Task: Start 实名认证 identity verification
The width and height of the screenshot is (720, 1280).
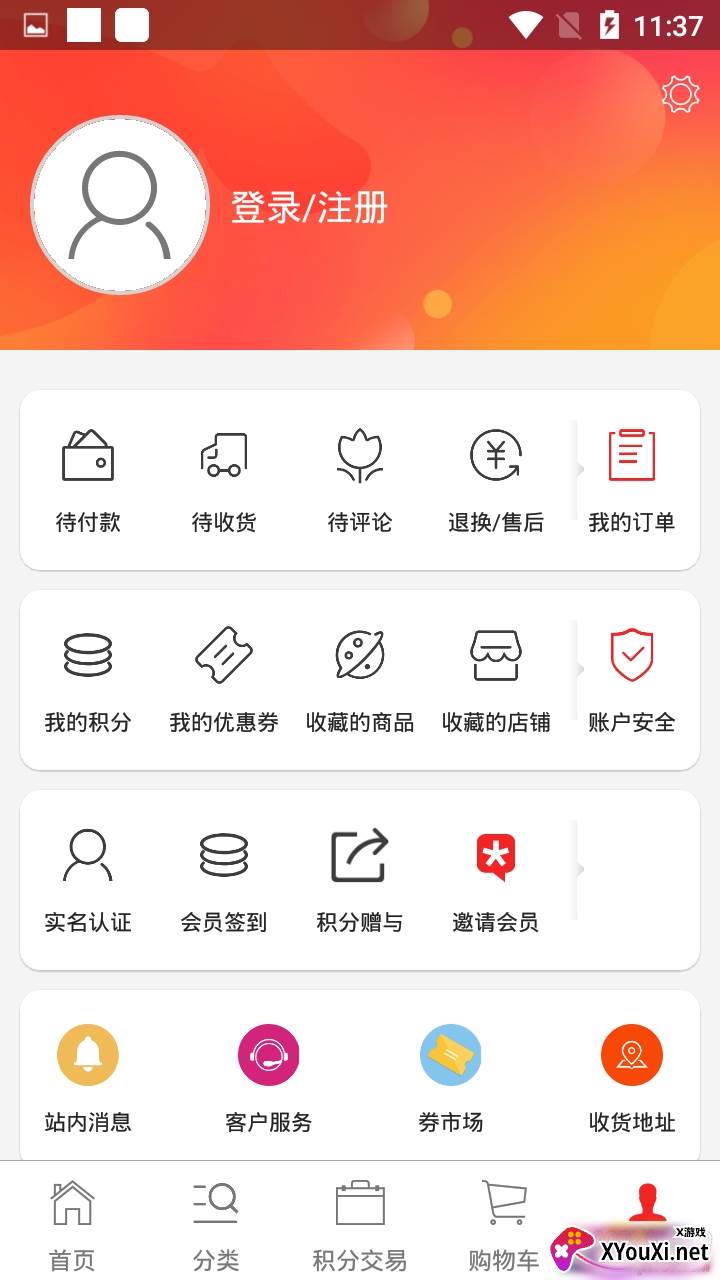Action: [88, 880]
